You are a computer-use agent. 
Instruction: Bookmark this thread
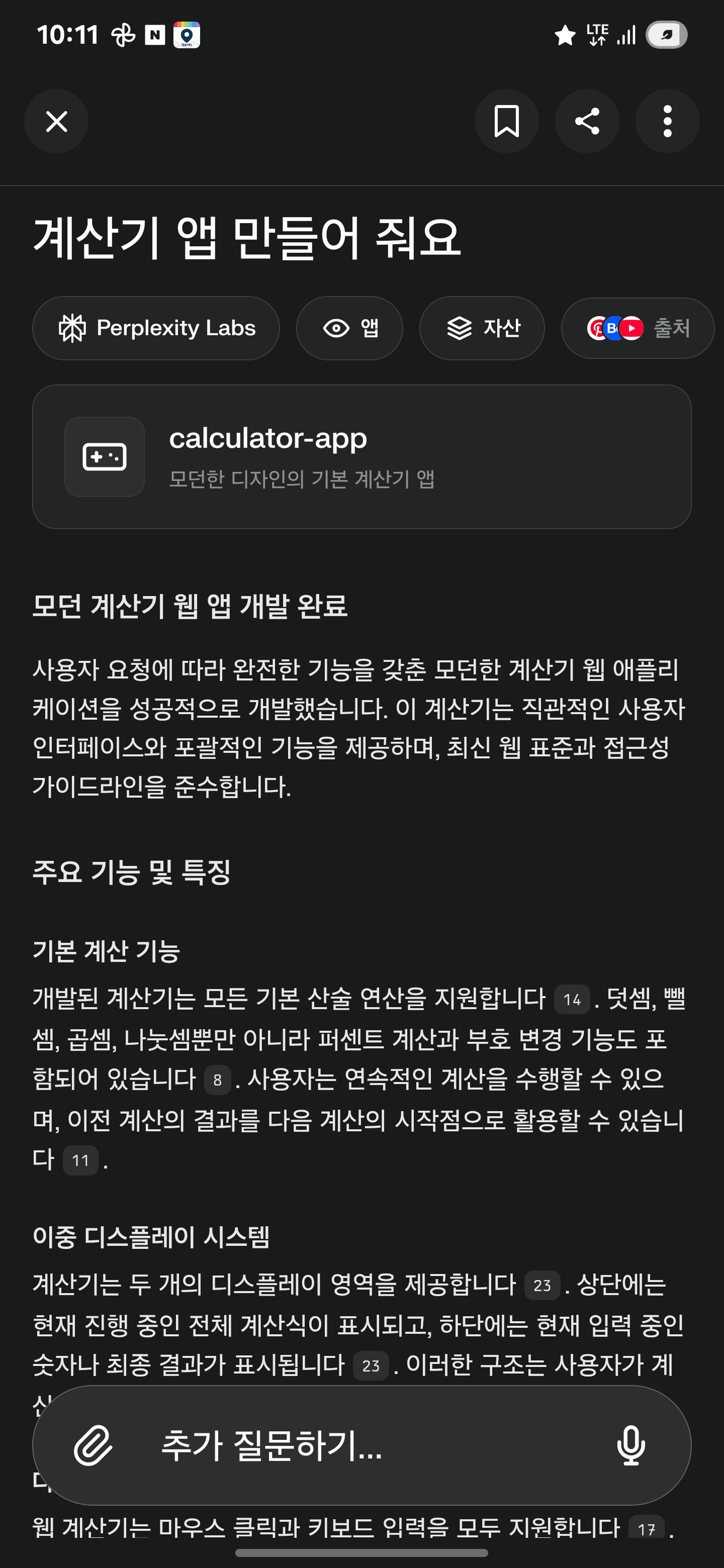tap(507, 122)
